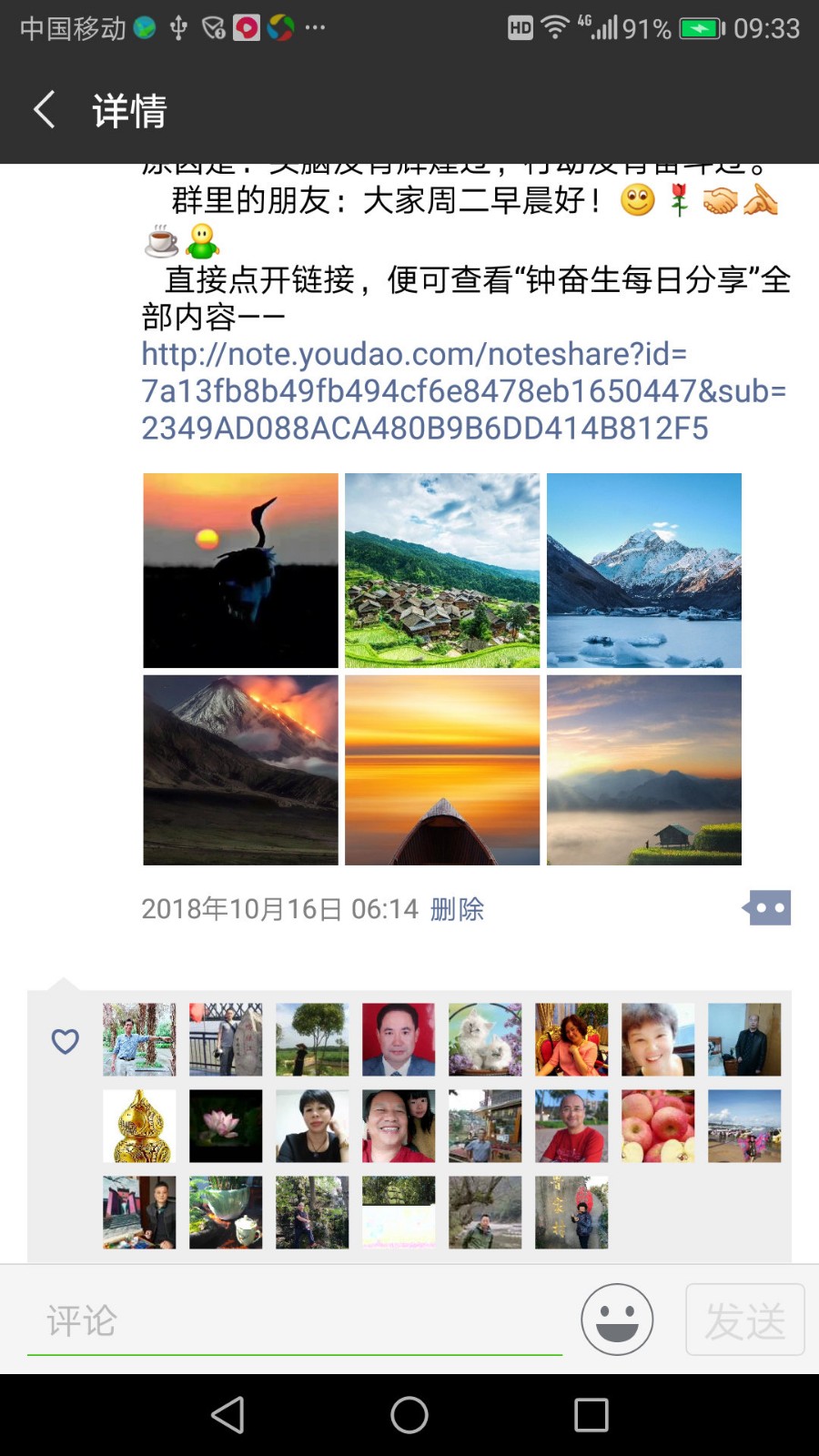This screenshot has width=819, height=1456.
Task: Open the boat at orange sunset photo
Action: click(442, 770)
